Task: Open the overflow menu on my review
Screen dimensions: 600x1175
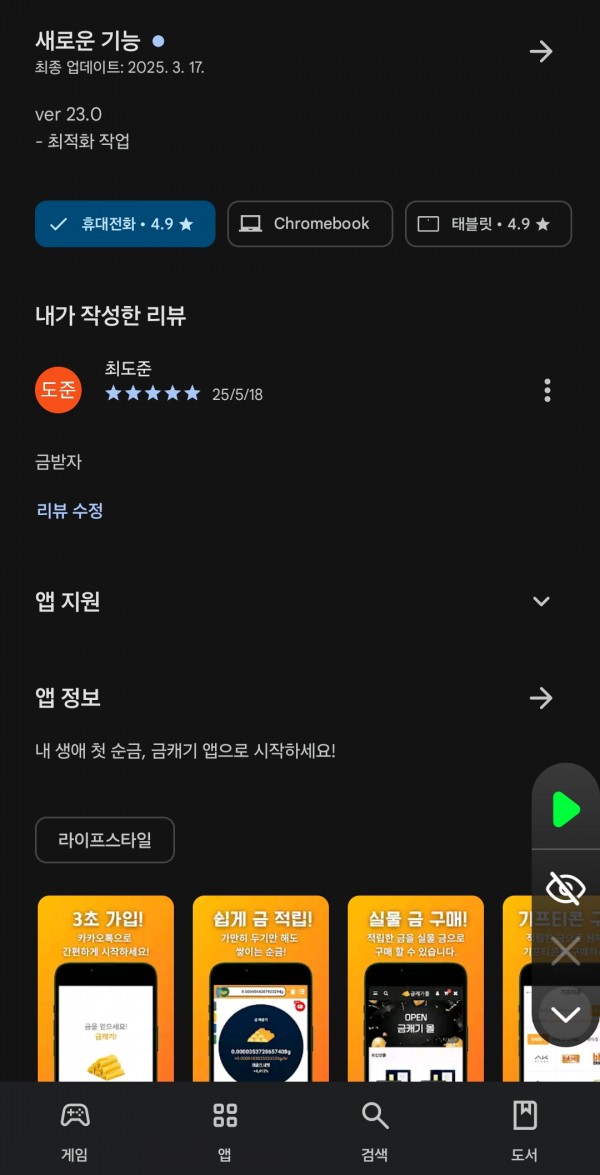Action: point(548,390)
